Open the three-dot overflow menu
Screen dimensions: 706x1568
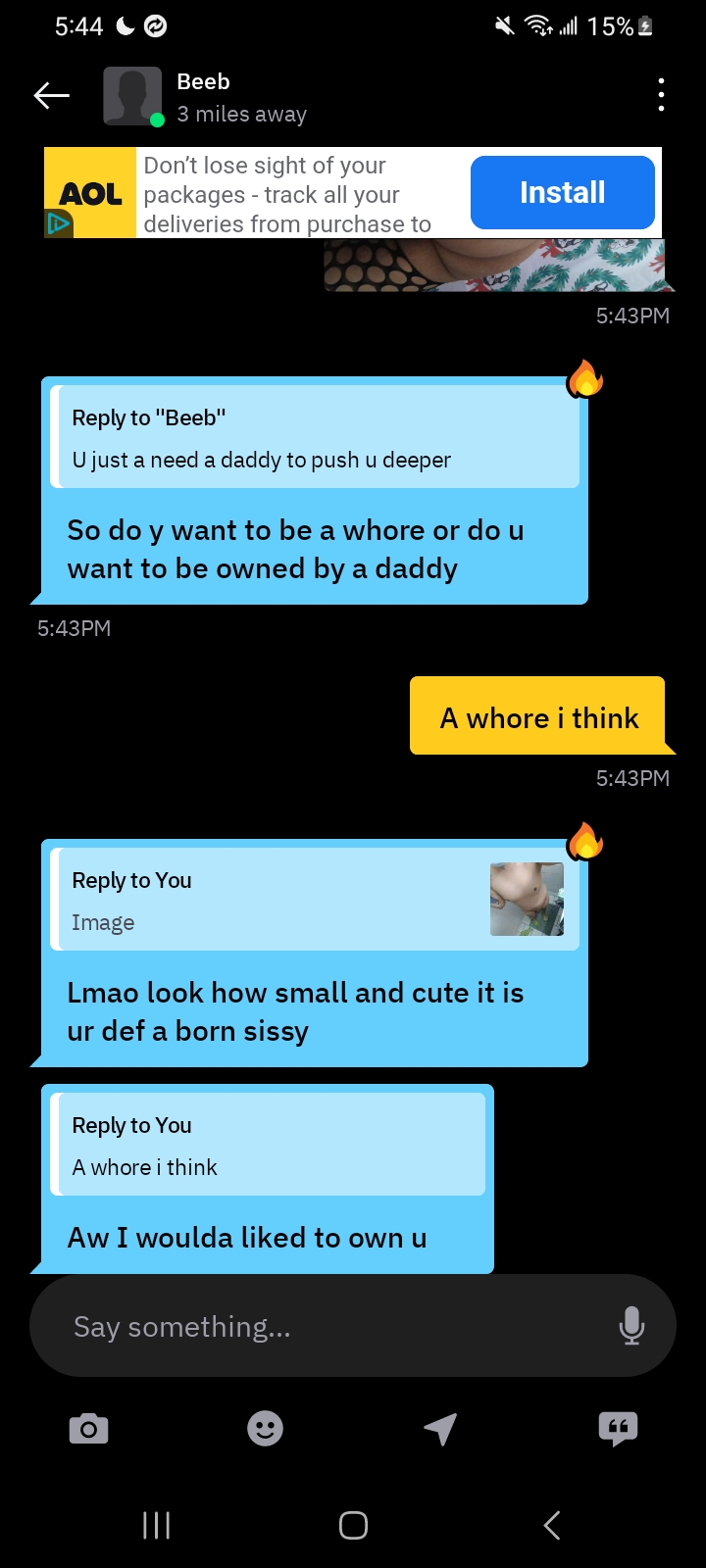point(661,95)
